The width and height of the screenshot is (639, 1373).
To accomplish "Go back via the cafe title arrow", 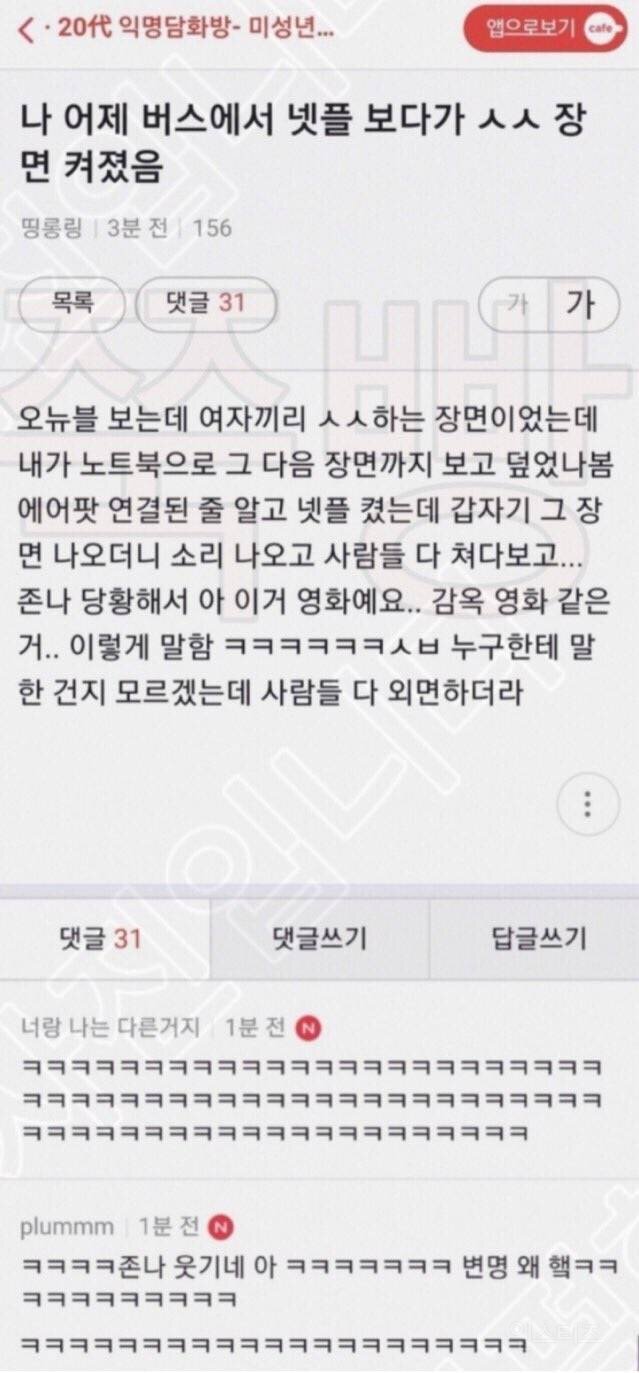I will [25, 29].
